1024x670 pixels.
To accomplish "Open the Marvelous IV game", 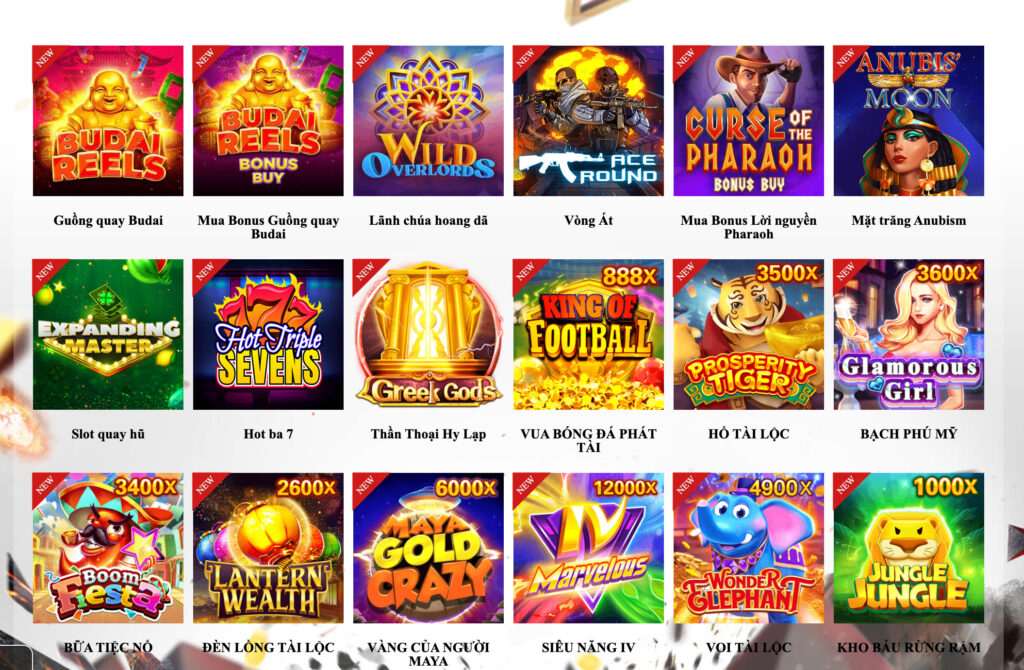I will tap(588, 548).
